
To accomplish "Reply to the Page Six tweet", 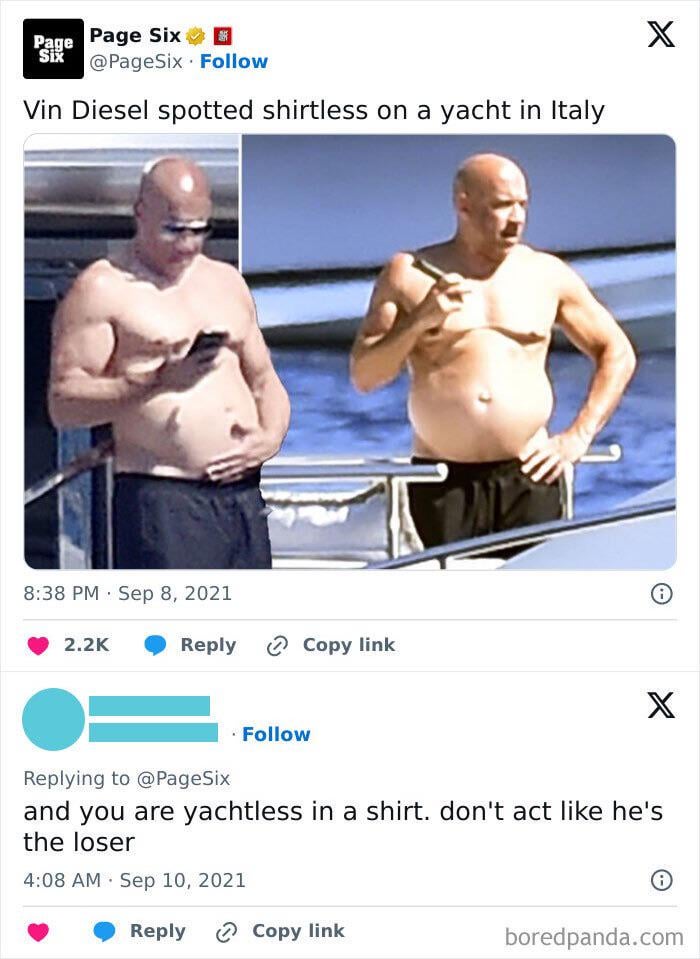I will coord(192,645).
